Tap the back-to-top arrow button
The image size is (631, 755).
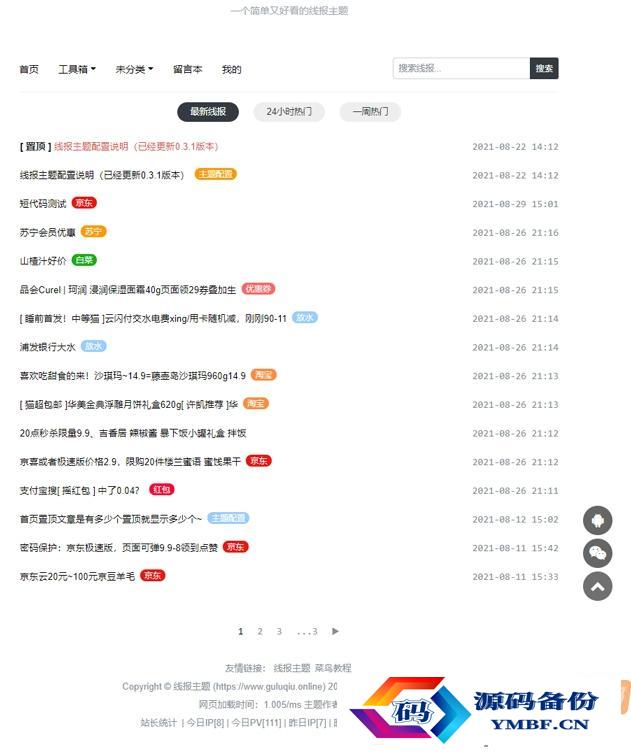[597, 586]
